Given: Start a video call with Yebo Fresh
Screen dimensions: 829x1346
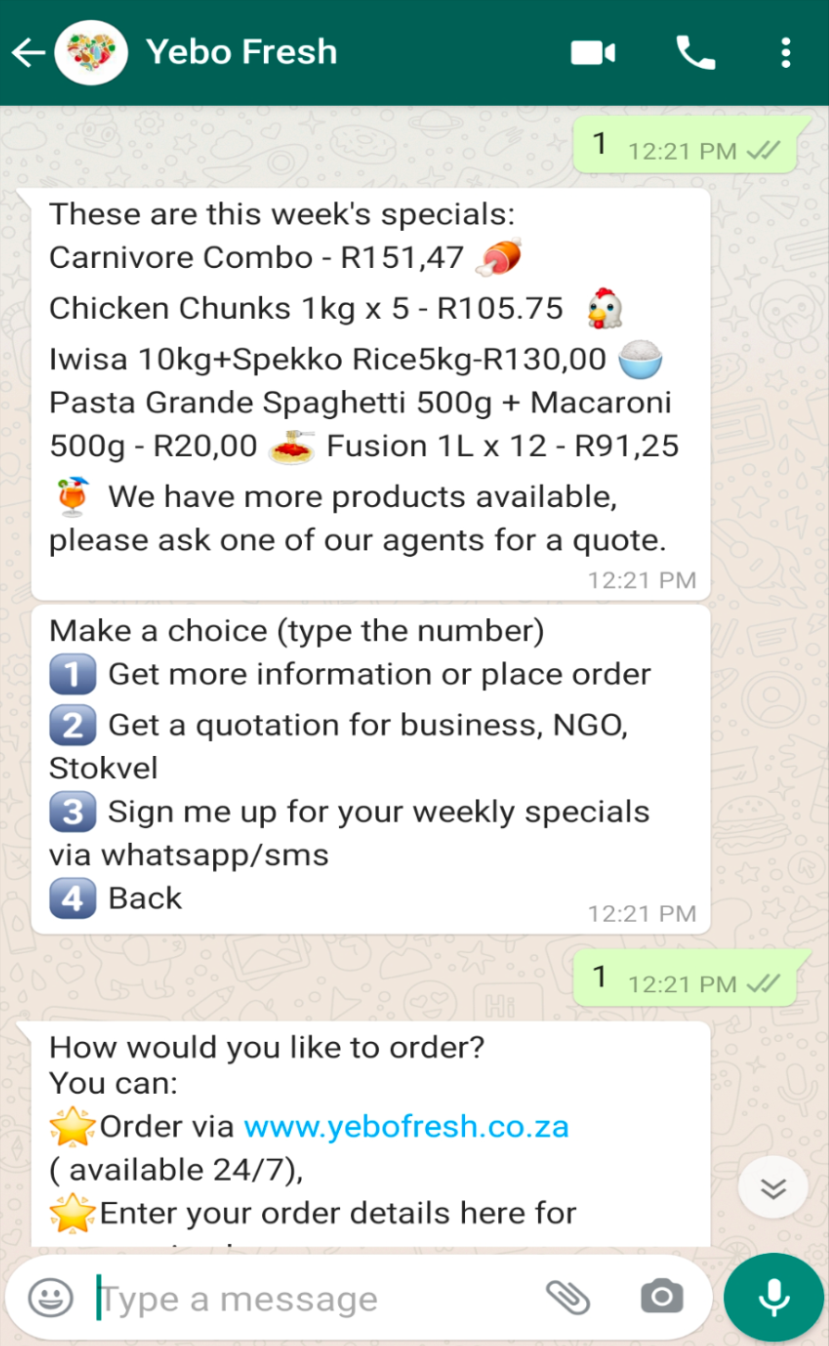Looking at the screenshot, I should click(x=593, y=53).
